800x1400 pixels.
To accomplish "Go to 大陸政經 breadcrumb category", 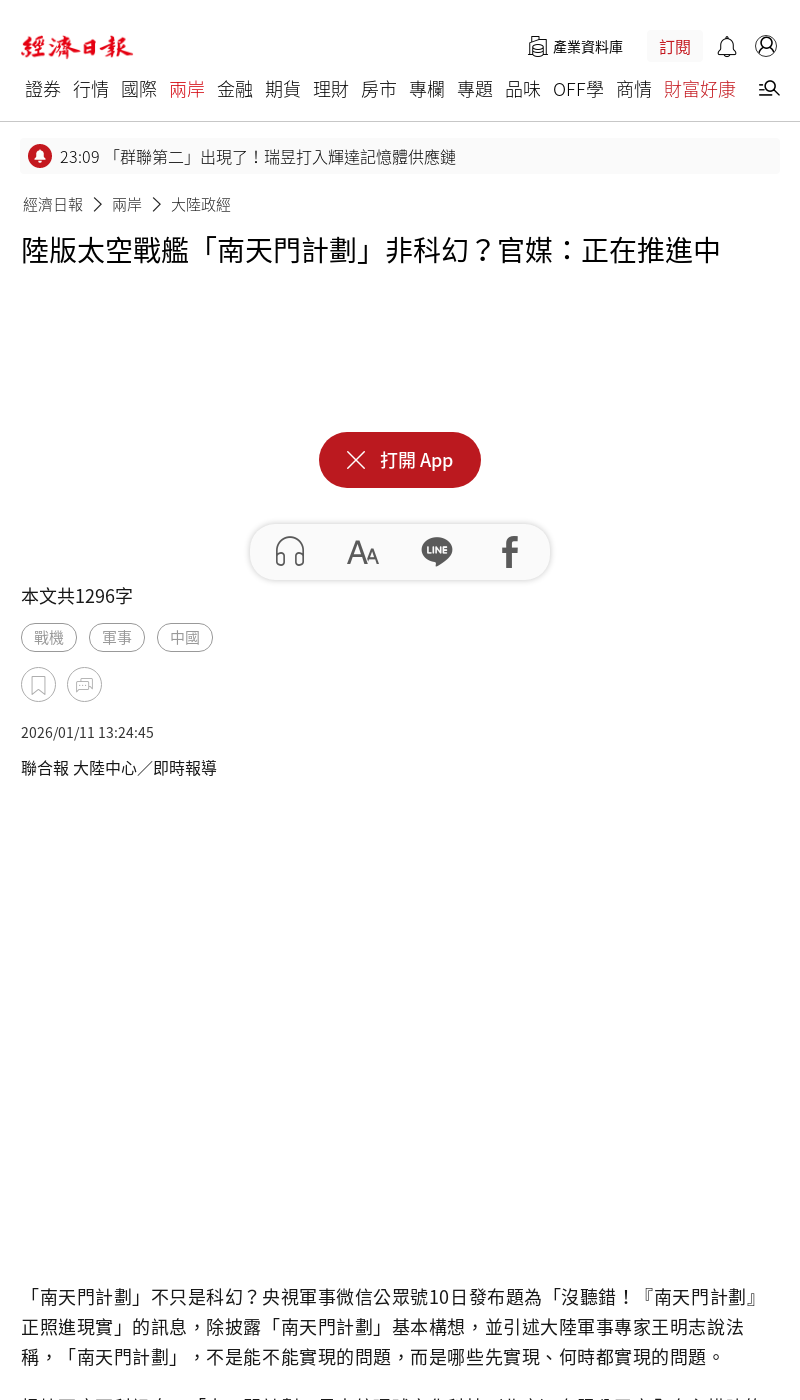I will coord(201,205).
